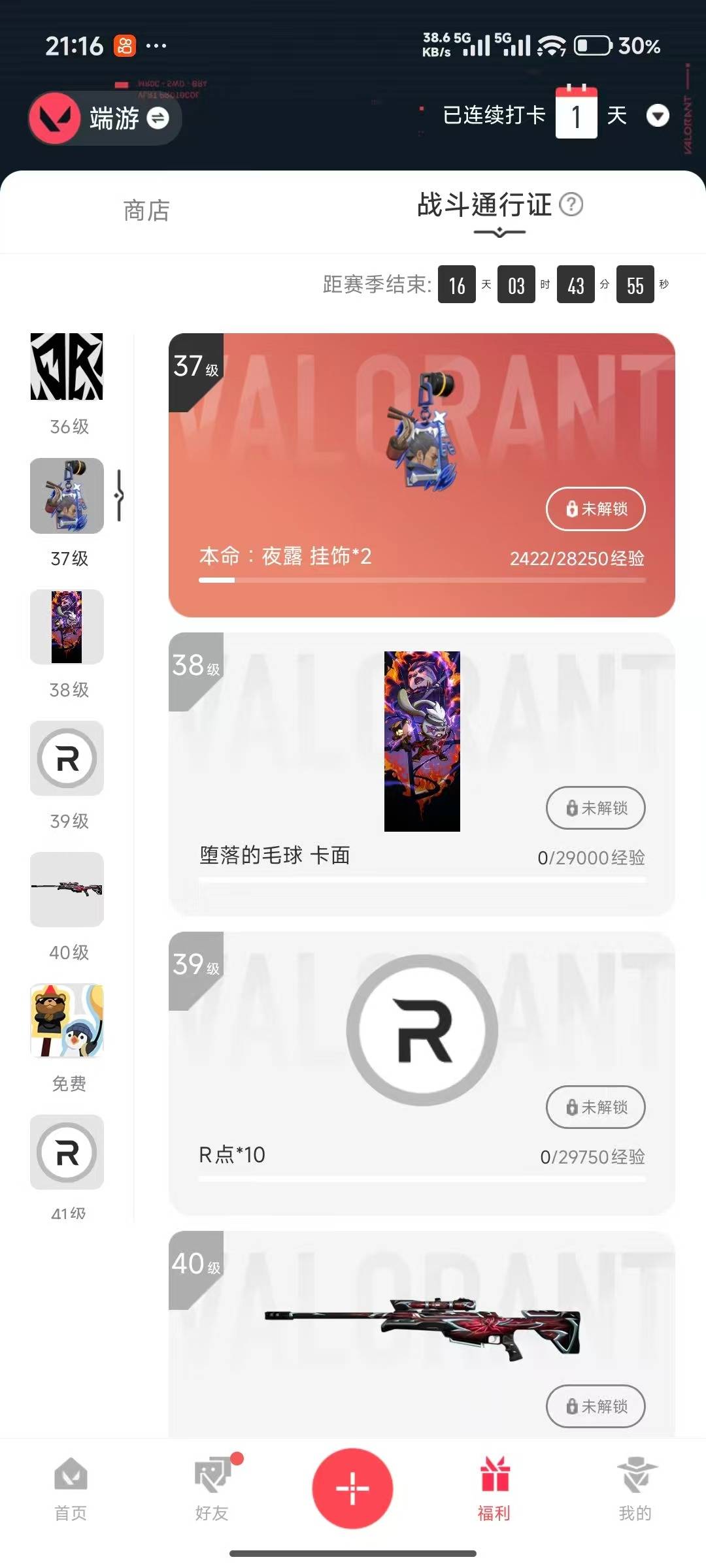Open the 免费 reward item in sidebar
Image resolution: width=706 pixels, height=1568 pixels.
pos(66,1021)
